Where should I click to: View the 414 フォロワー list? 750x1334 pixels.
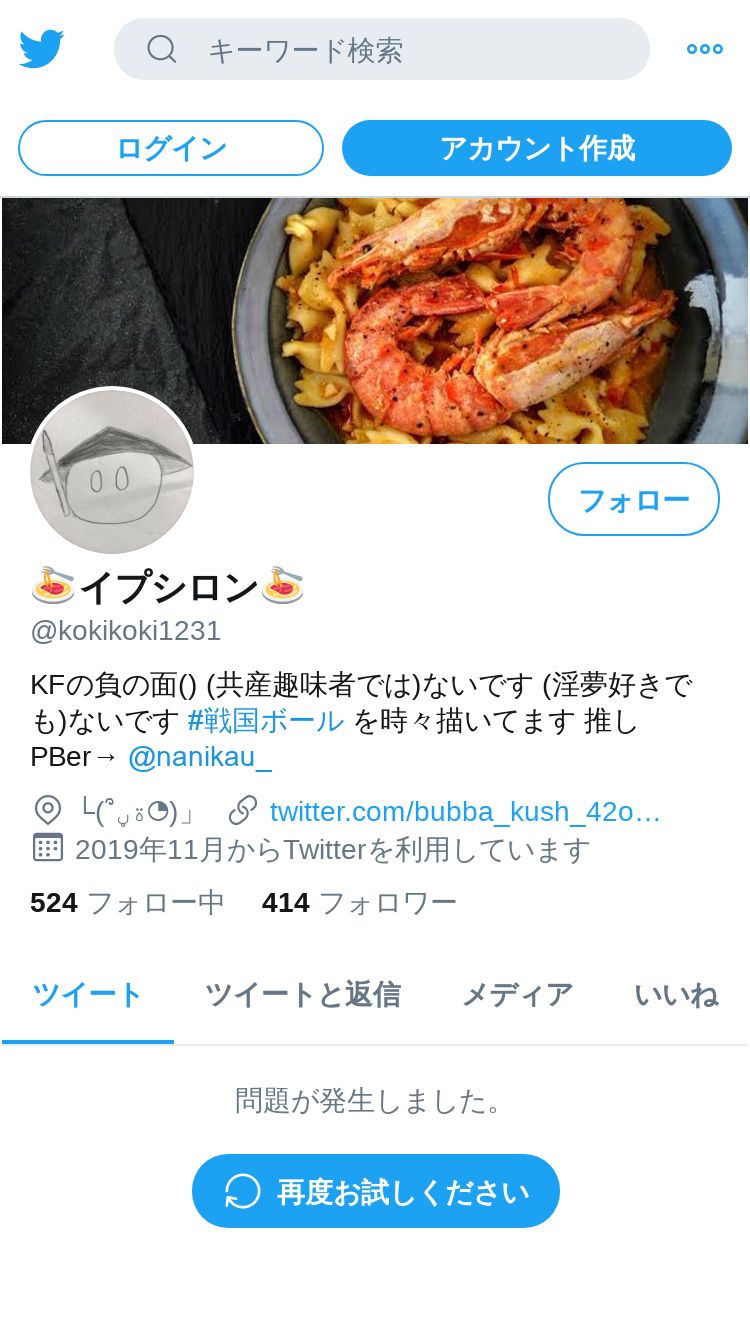(359, 903)
